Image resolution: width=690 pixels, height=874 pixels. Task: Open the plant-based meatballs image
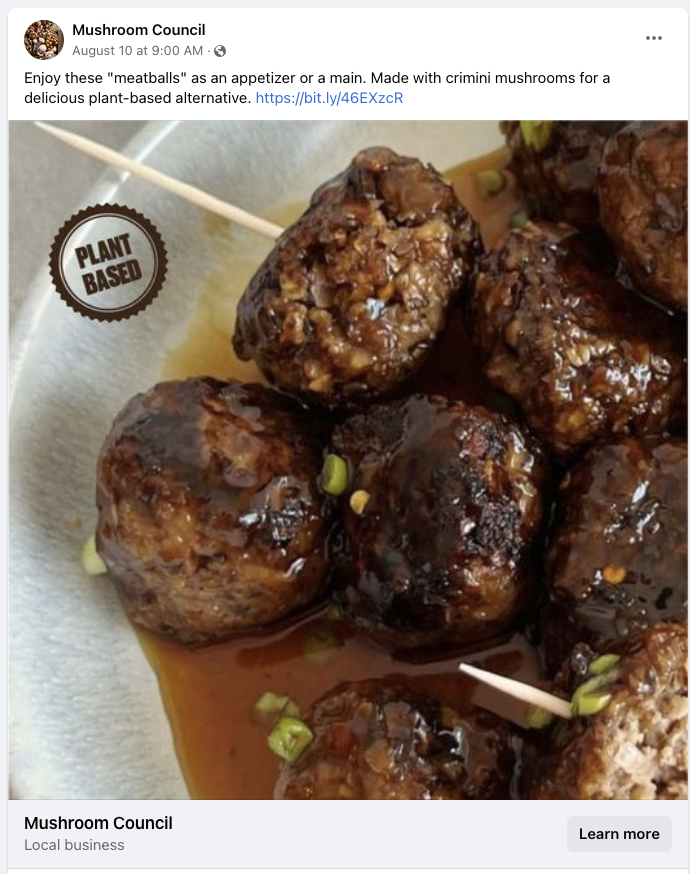tap(348, 460)
